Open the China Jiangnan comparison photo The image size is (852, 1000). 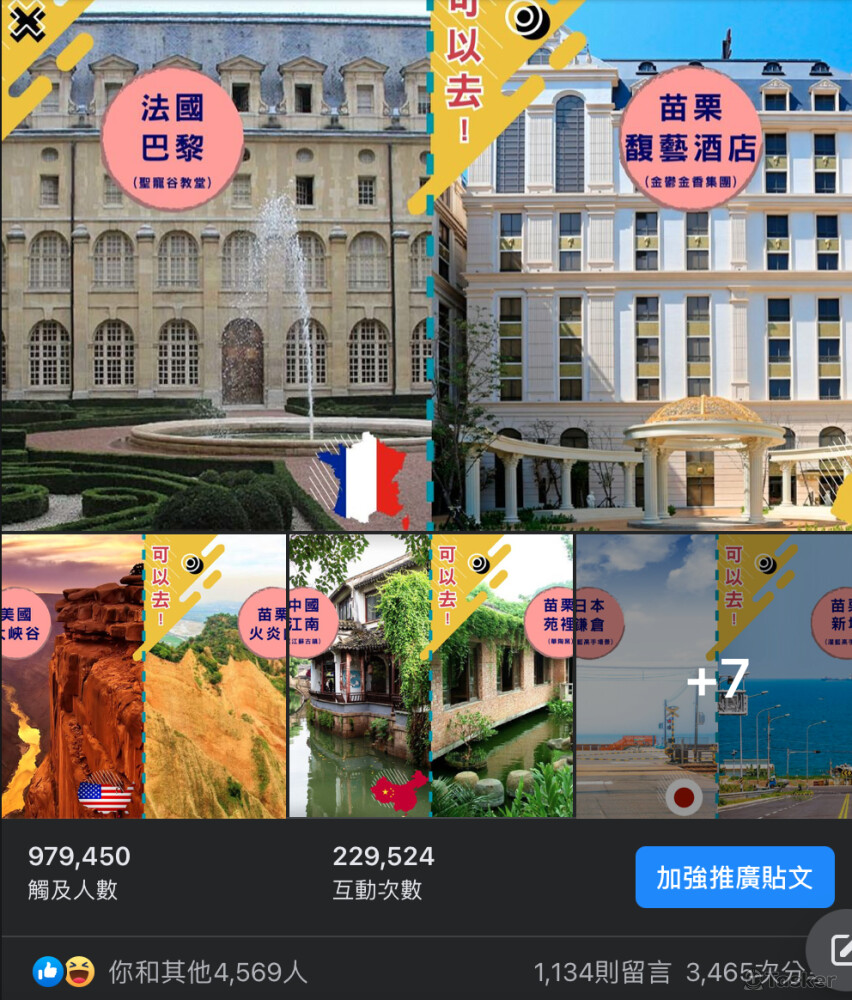(431, 676)
